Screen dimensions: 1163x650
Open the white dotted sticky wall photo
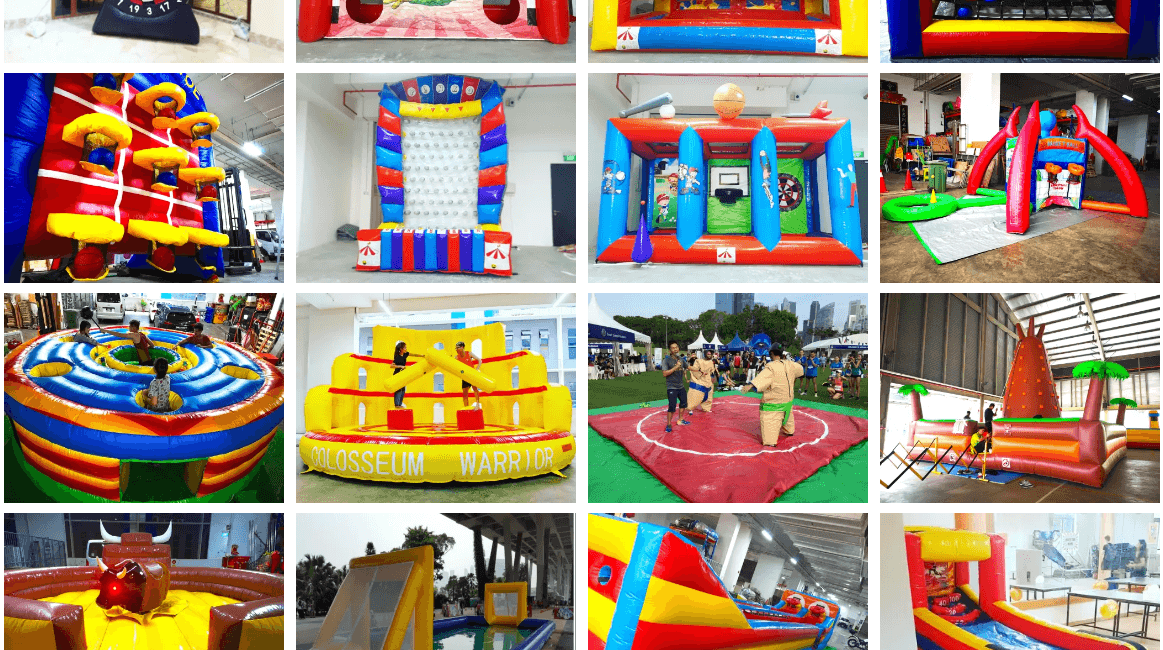[435, 178]
